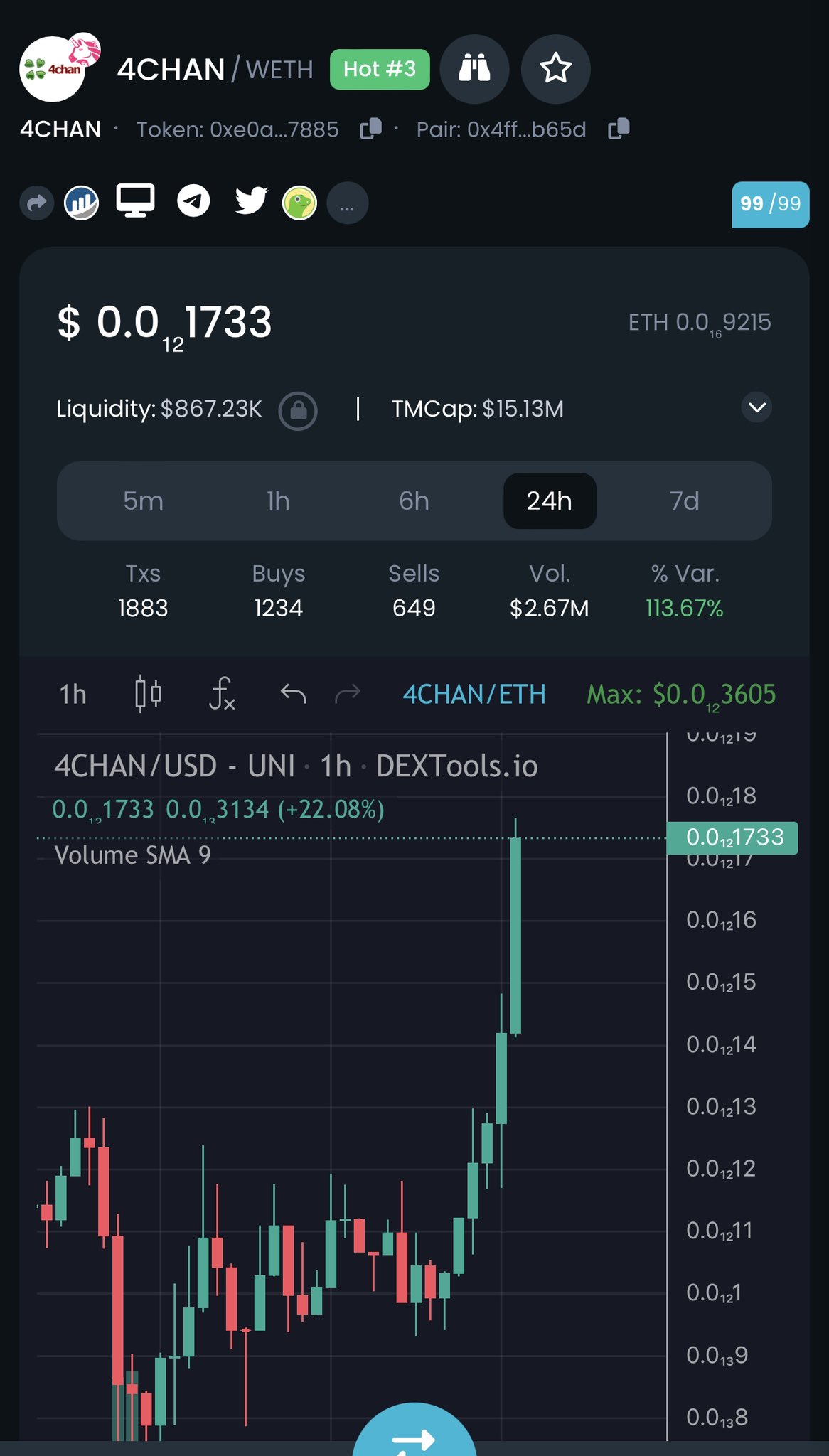Copy the token address 0xe0a...7885
The height and width of the screenshot is (1456, 829).
370,129
